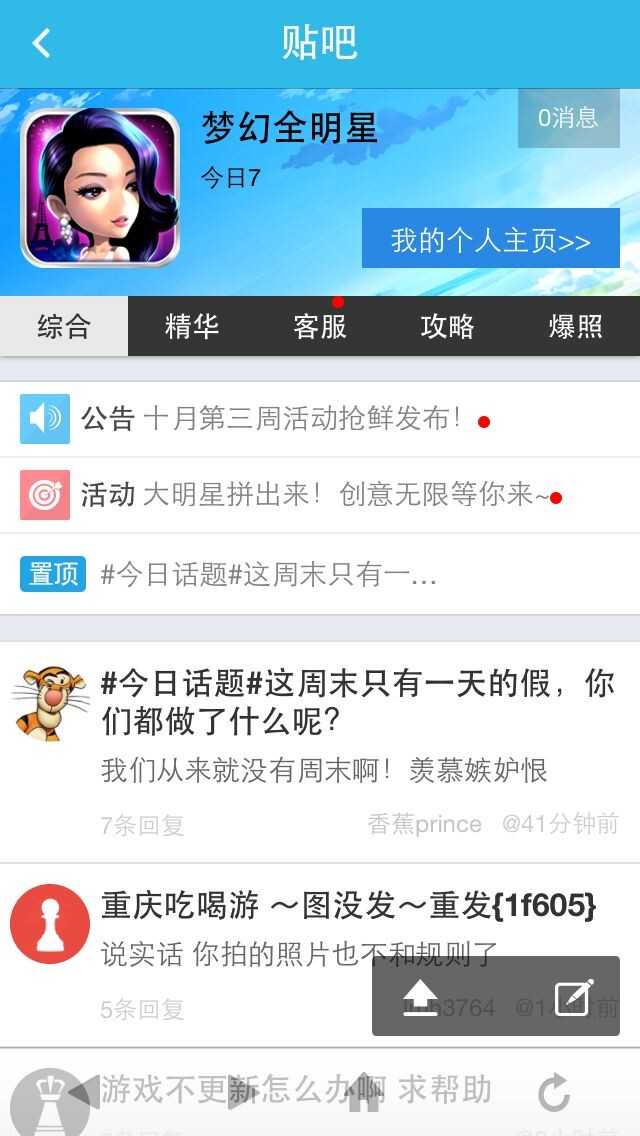Switch to the 综合 tab

point(64,326)
